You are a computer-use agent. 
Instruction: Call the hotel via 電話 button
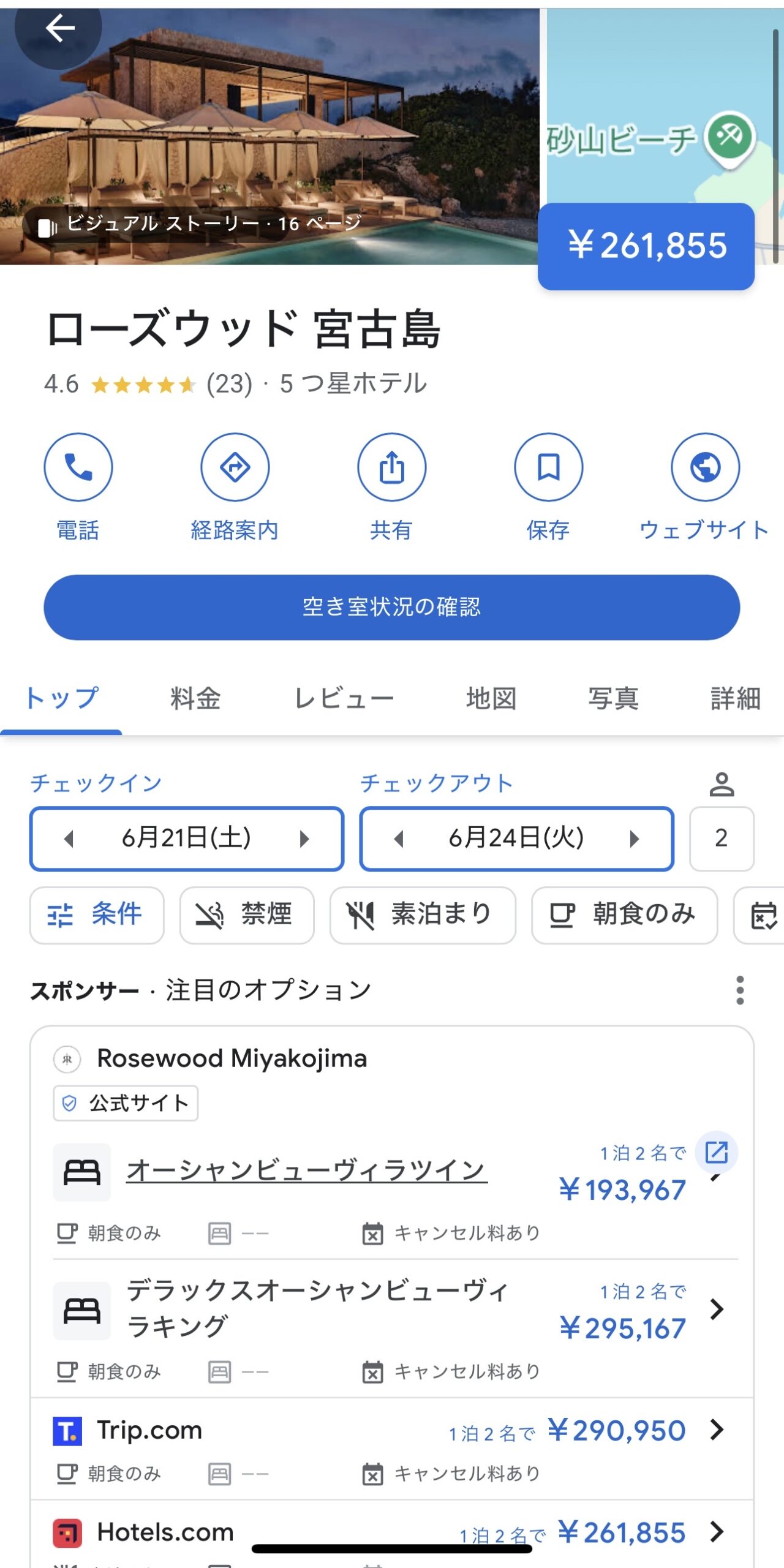[78, 467]
